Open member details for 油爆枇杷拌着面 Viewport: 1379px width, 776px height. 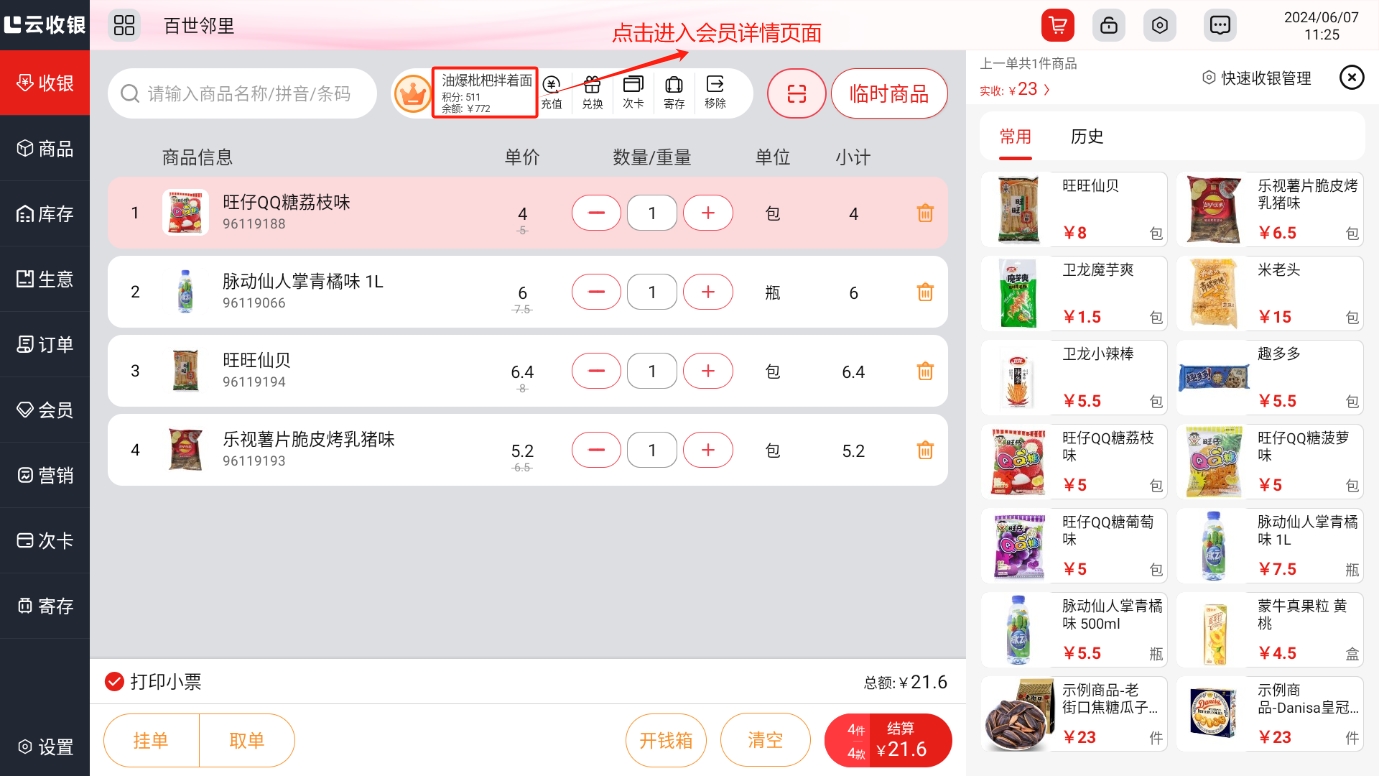pyautogui.click(x=485, y=93)
